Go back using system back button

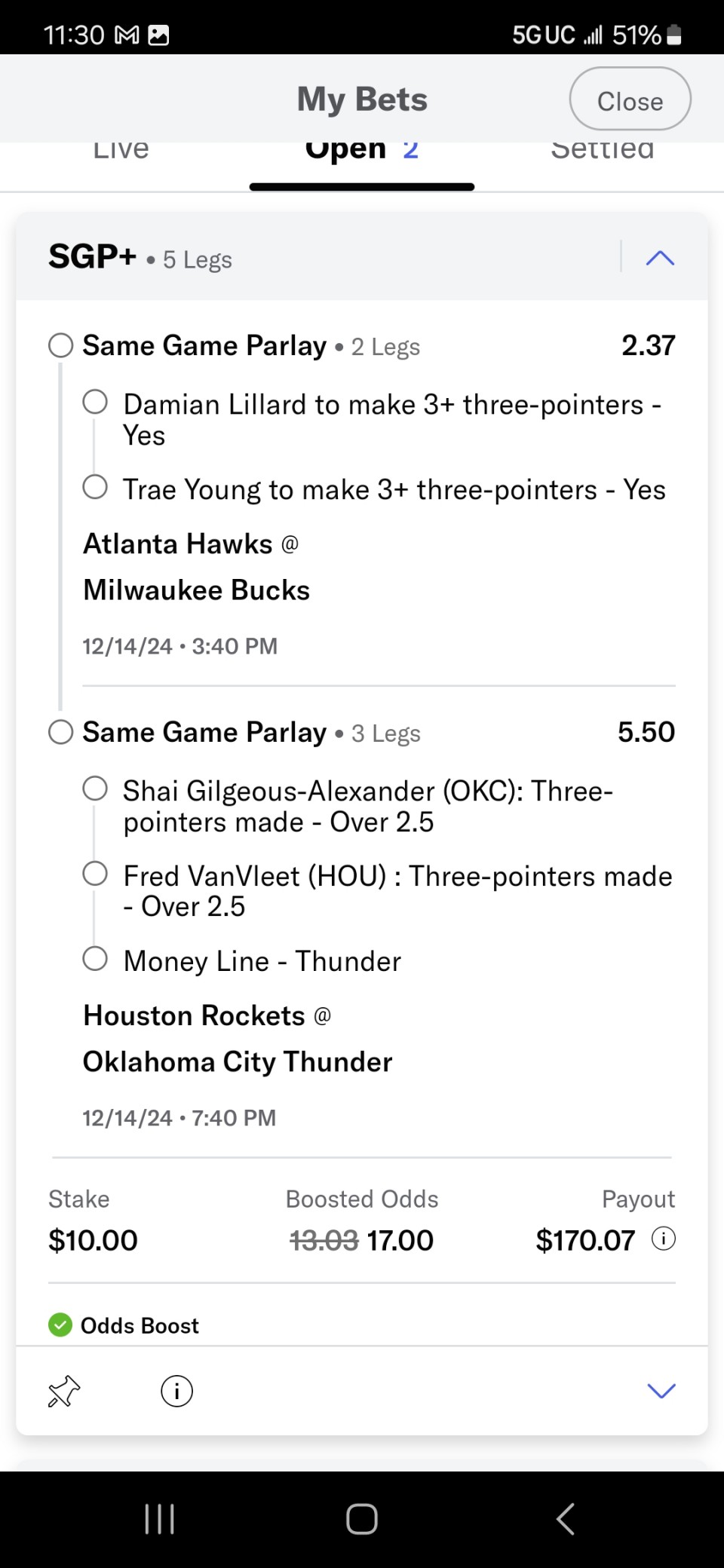(x=566, y=1519)
